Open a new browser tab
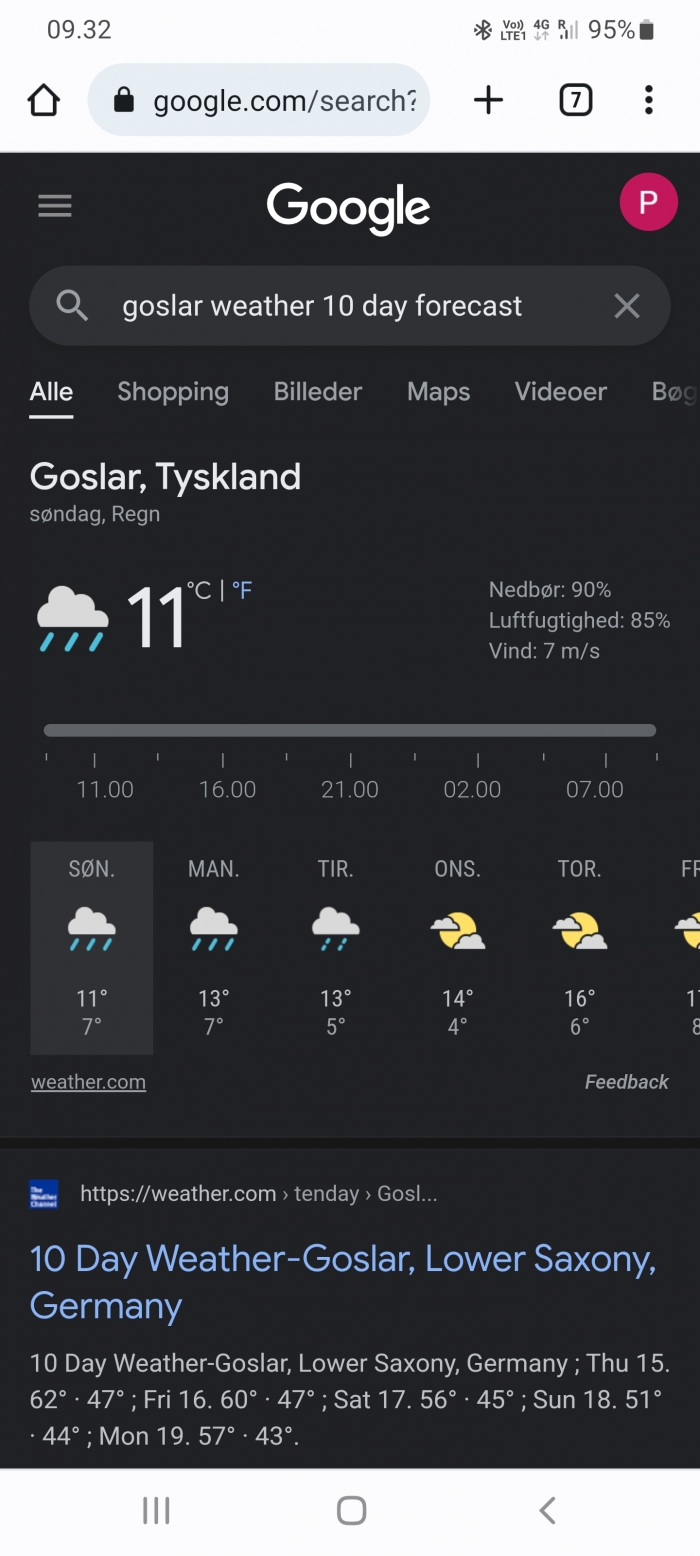 [x=488, y=100]
